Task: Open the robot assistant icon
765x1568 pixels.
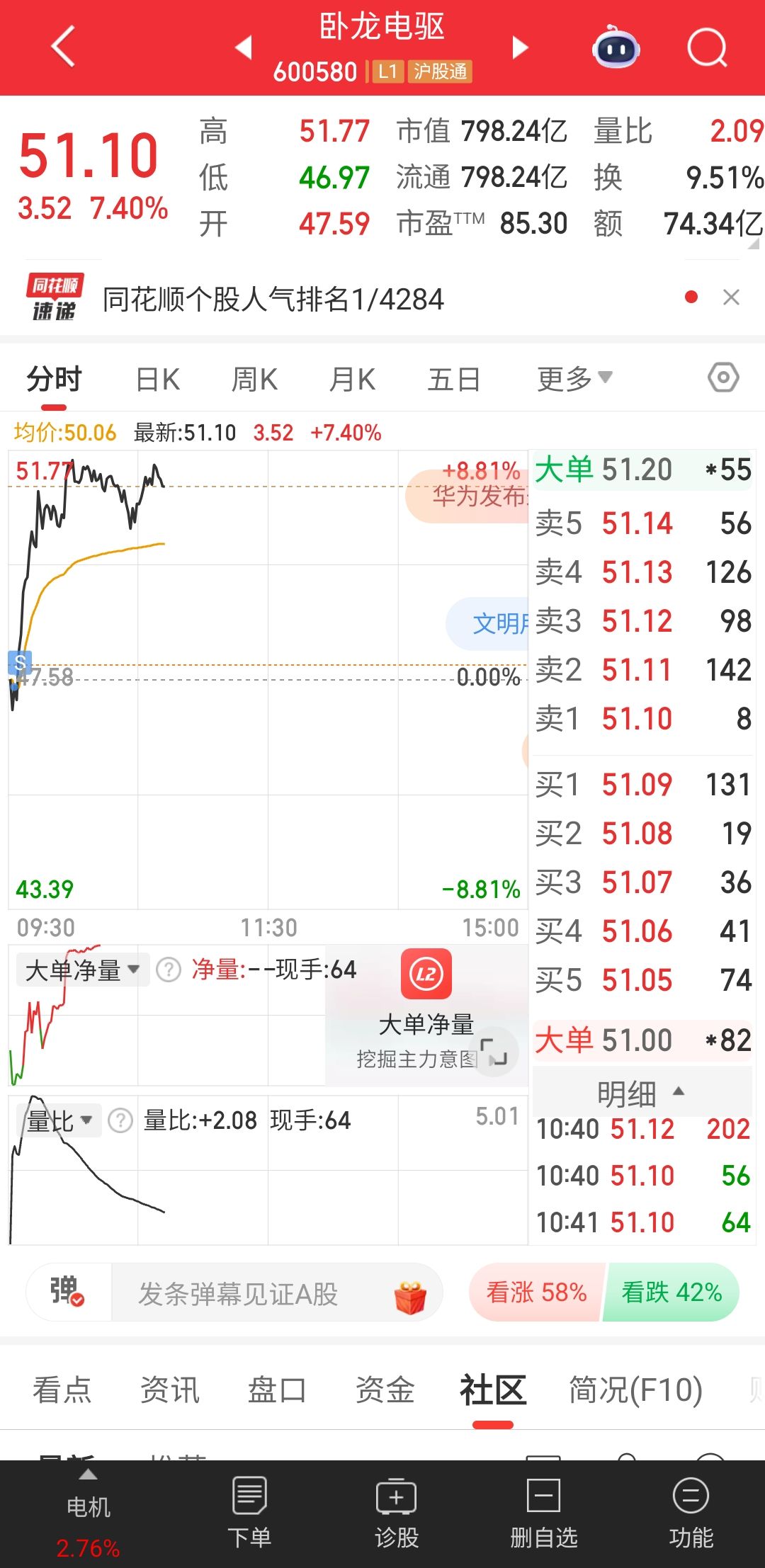Action: [616, 48]
